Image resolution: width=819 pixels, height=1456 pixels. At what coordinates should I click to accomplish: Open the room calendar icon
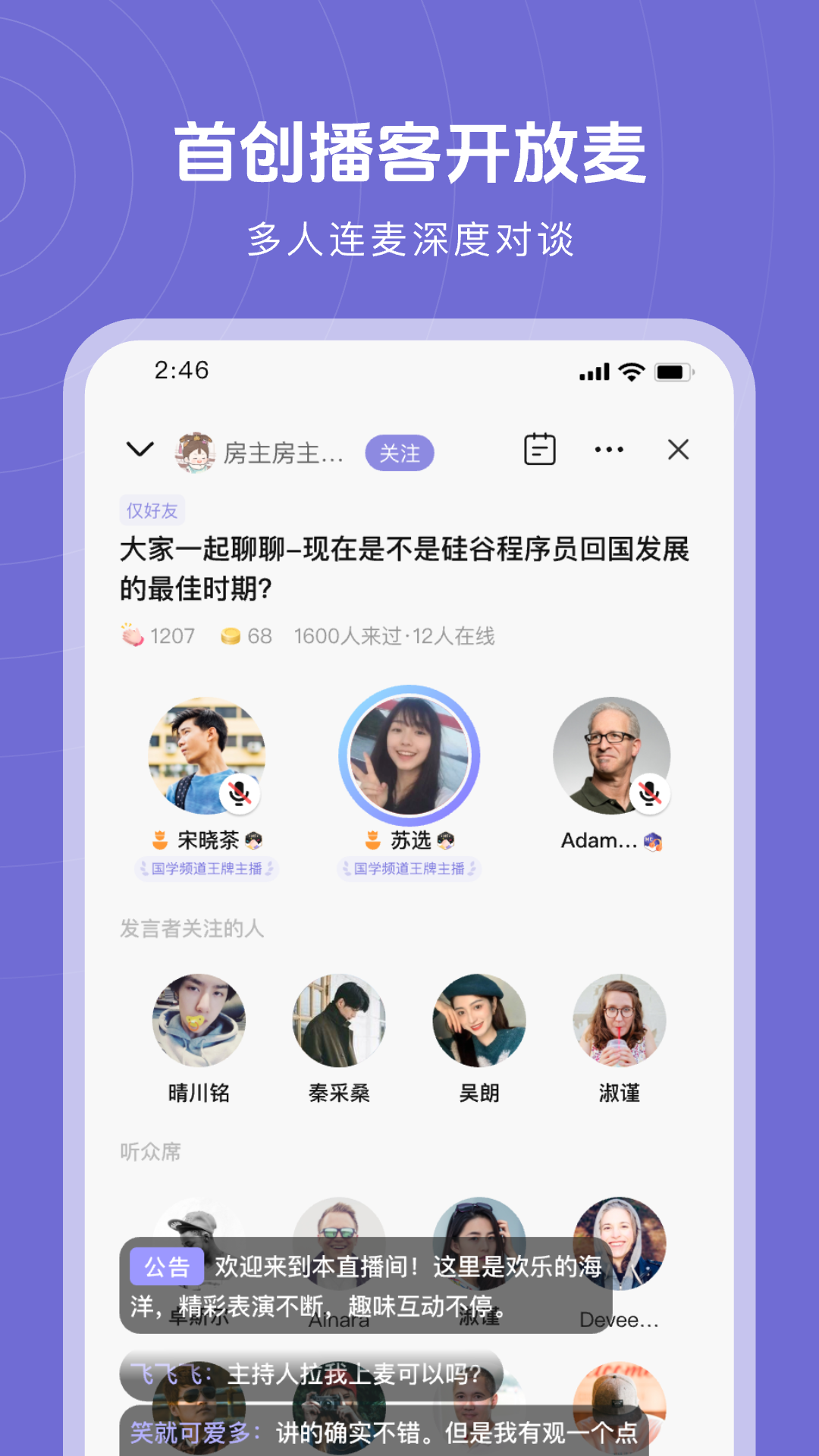pos(540,449)
